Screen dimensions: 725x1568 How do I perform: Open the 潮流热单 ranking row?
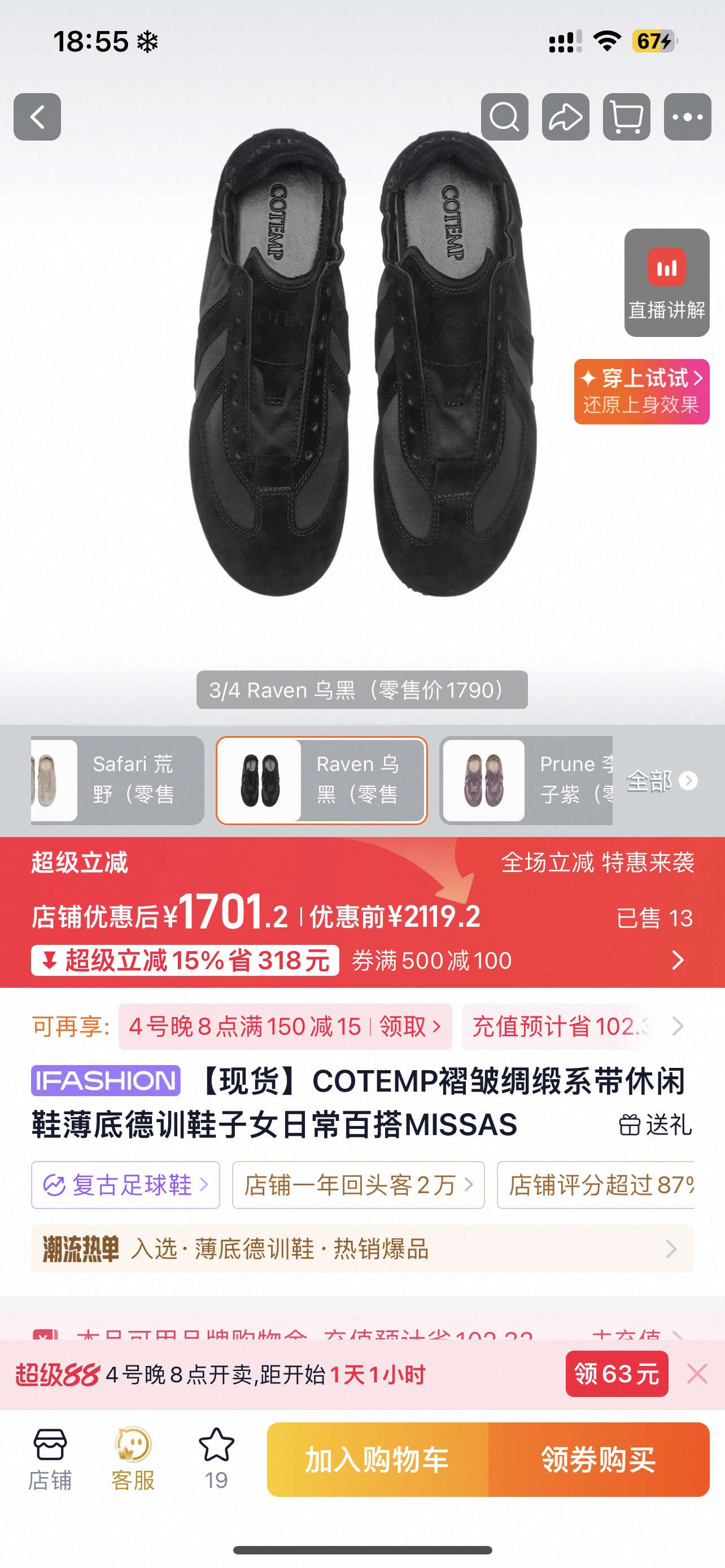click(x=362, y=1249)
